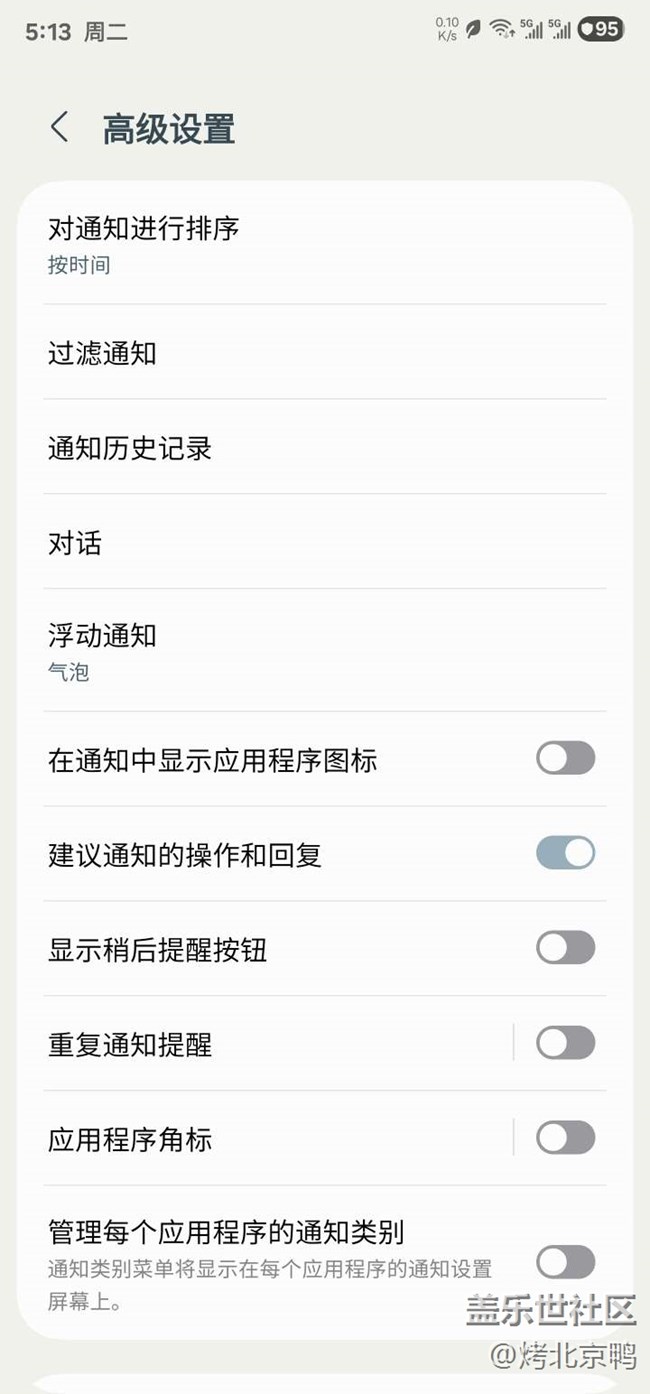
Task: Open 过滤通知
Action: pyautogui.click(x=324, y=353)
